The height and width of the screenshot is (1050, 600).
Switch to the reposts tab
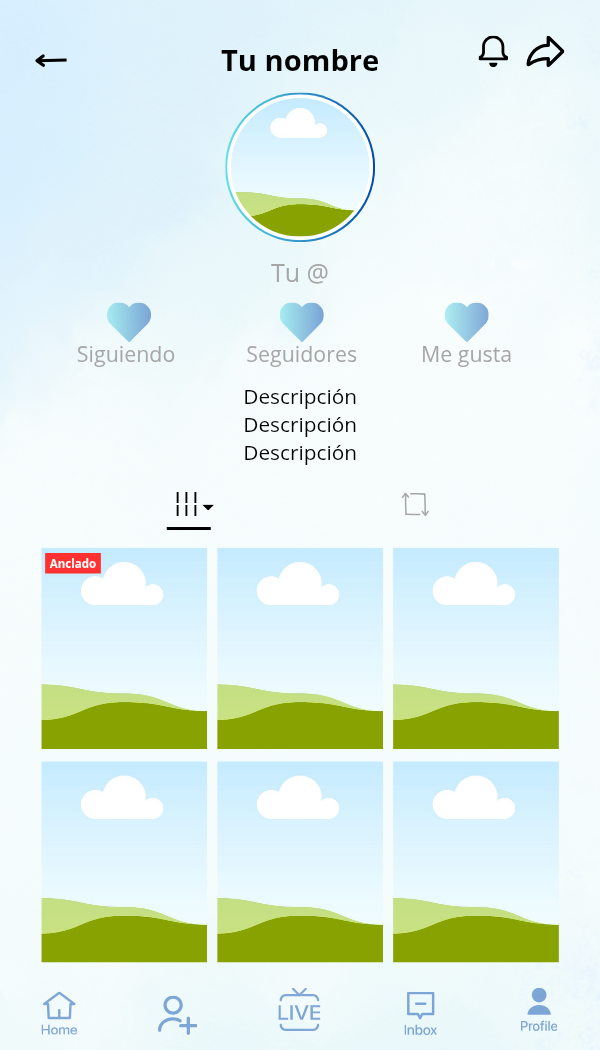tap(415, 504)
